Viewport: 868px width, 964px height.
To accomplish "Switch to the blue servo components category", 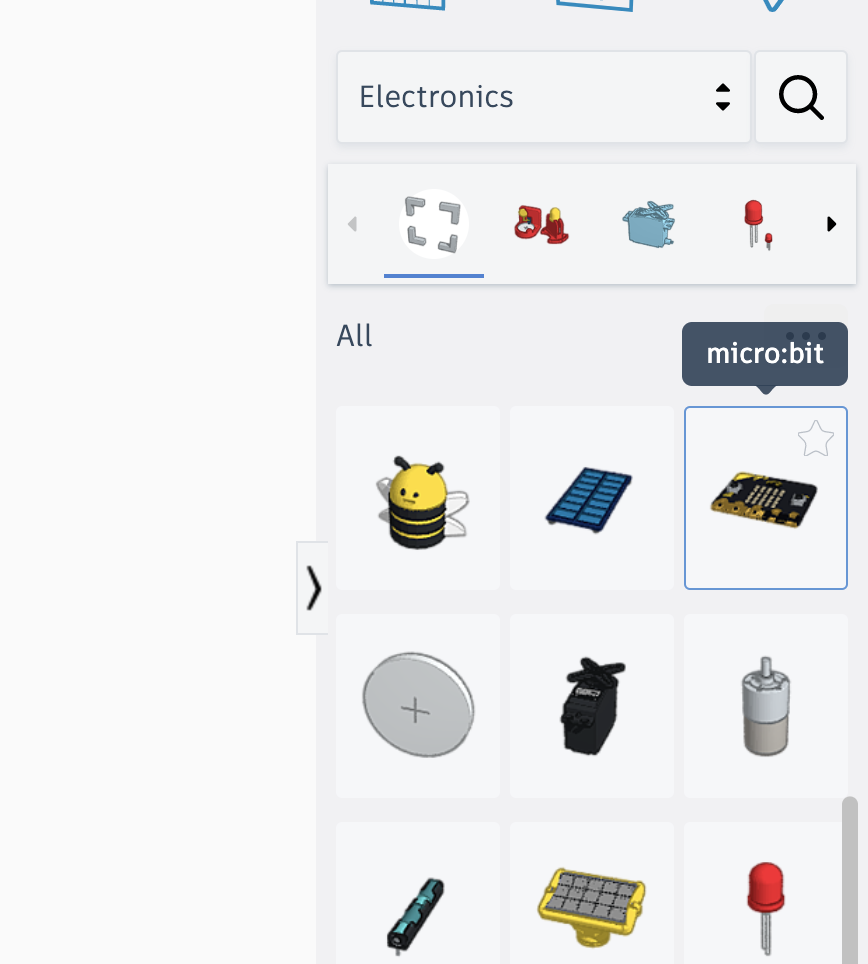I will [x=649, y=223].
